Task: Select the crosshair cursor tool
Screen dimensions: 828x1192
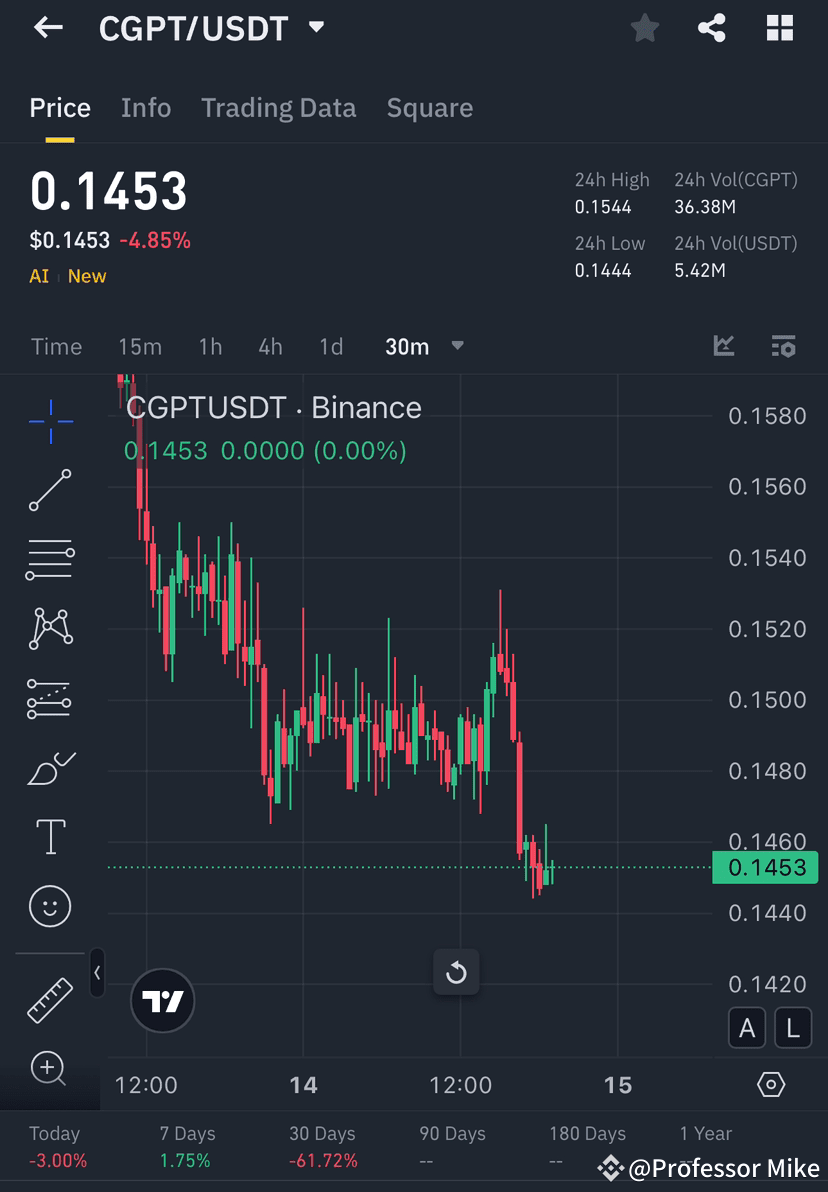Action: click(x=49, y=421)
